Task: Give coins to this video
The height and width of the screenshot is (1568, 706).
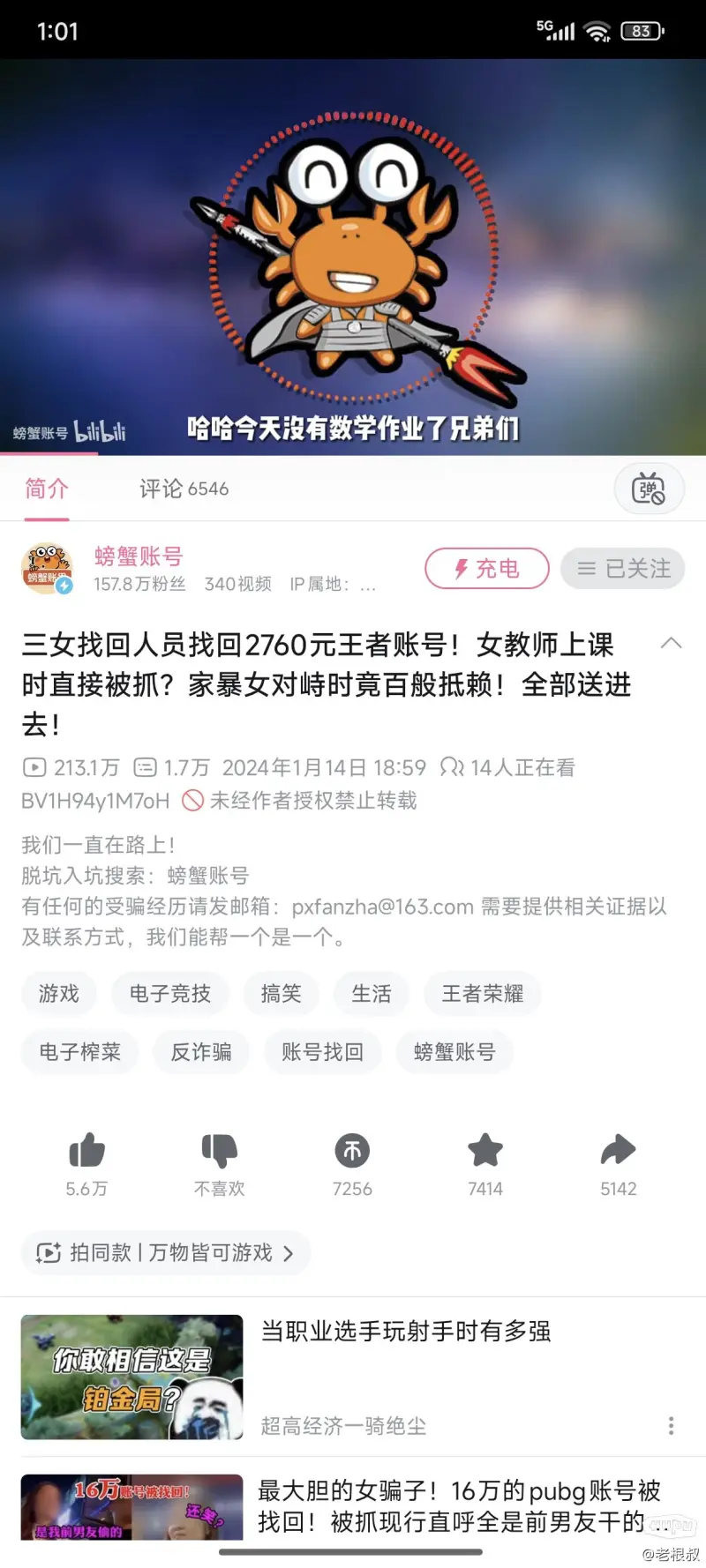Action: click(x=352, y=1152)
